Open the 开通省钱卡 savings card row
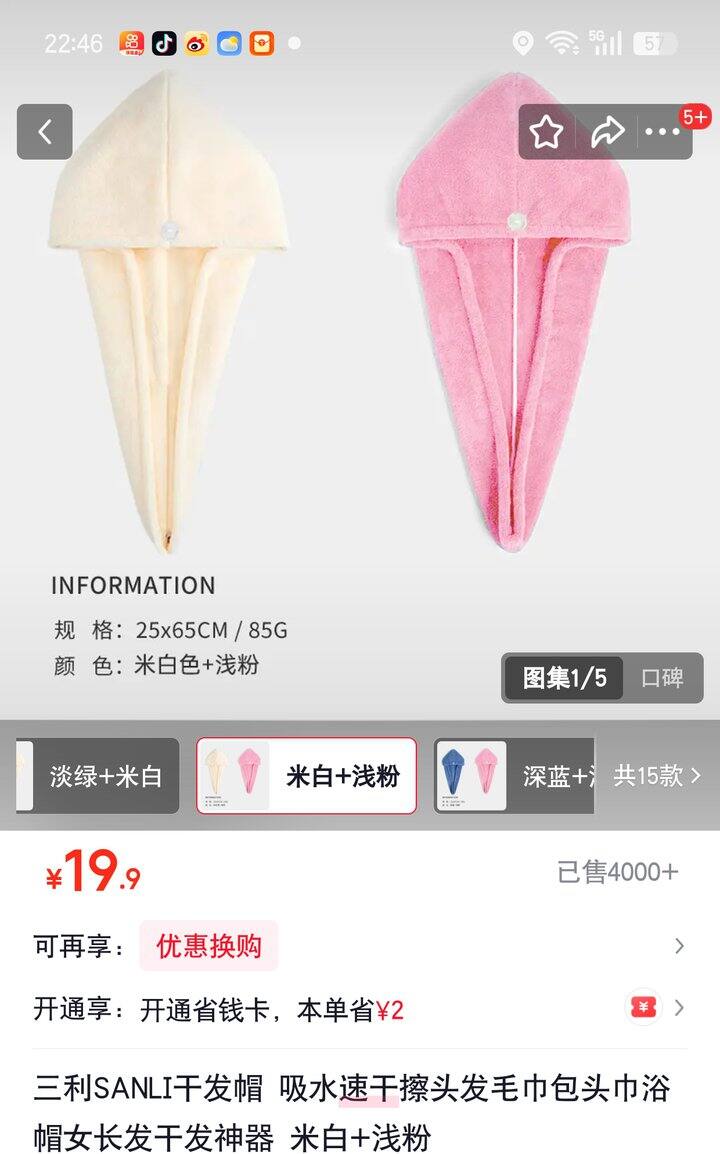Viewport: 720px width, 1154px height. point(360,1009)
